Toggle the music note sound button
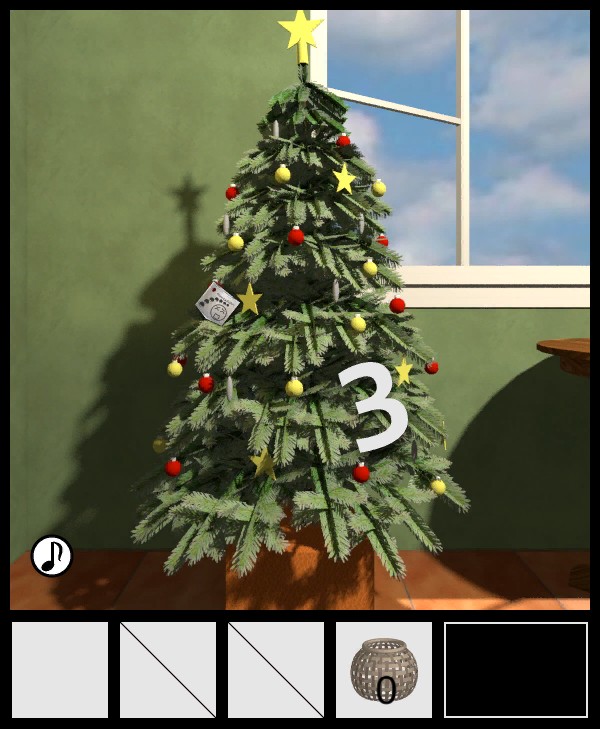This screenshot has height=729, width=600. click(51, 556)
